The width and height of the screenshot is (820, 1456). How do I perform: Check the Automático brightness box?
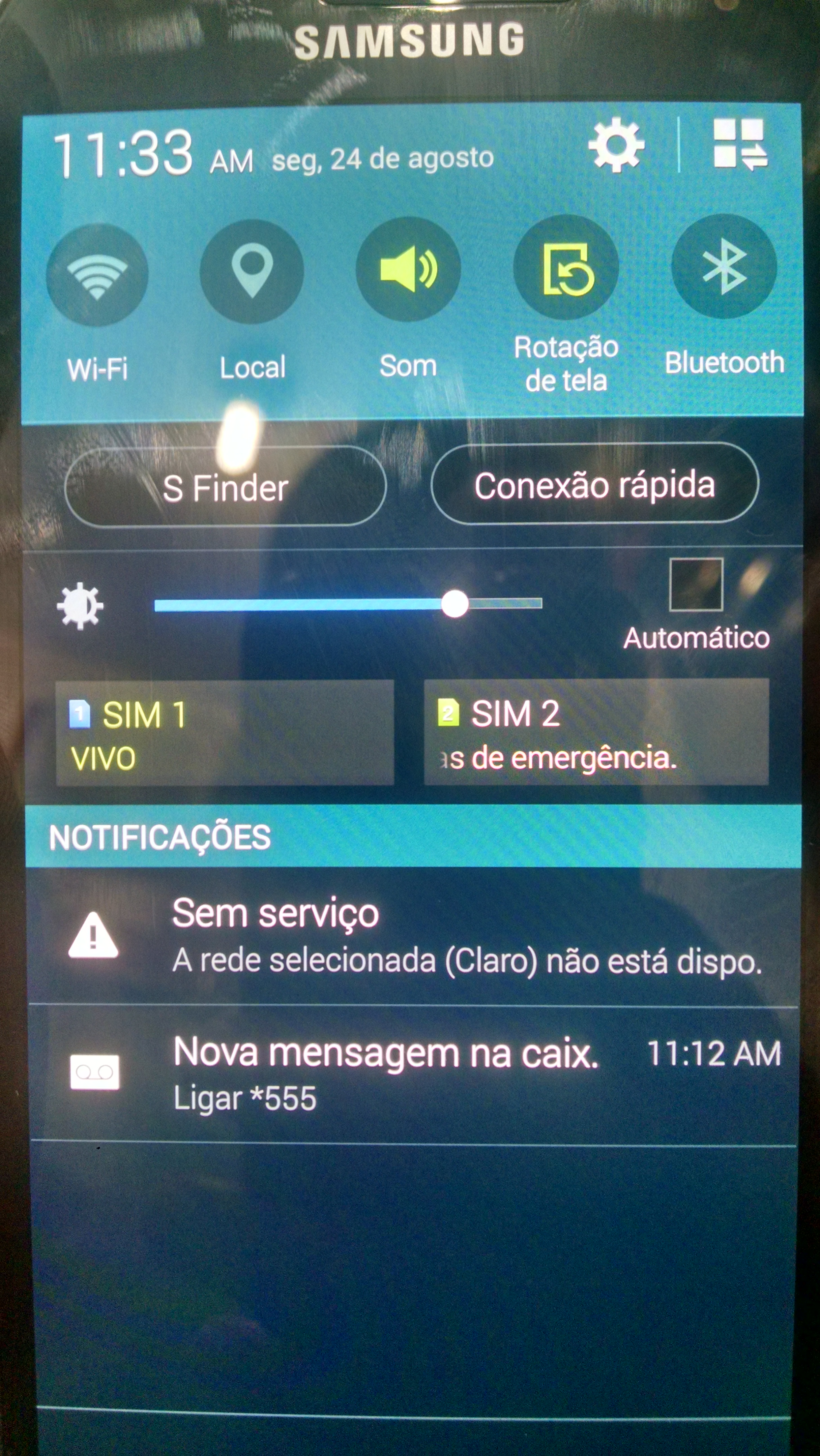[x=696, y=584]
